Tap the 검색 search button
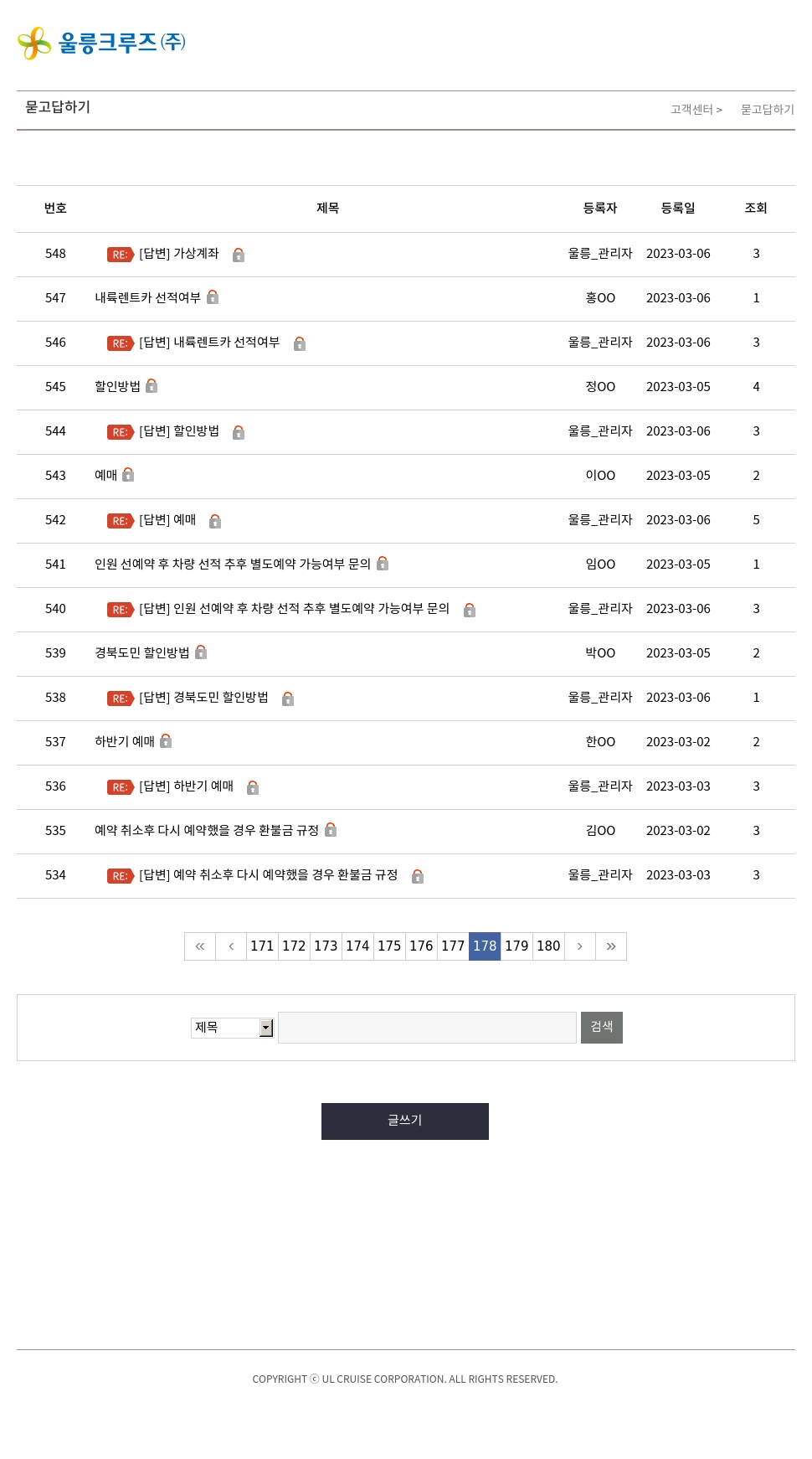Viewport: 812px width, 1459px height. (x=602, y=1028)
